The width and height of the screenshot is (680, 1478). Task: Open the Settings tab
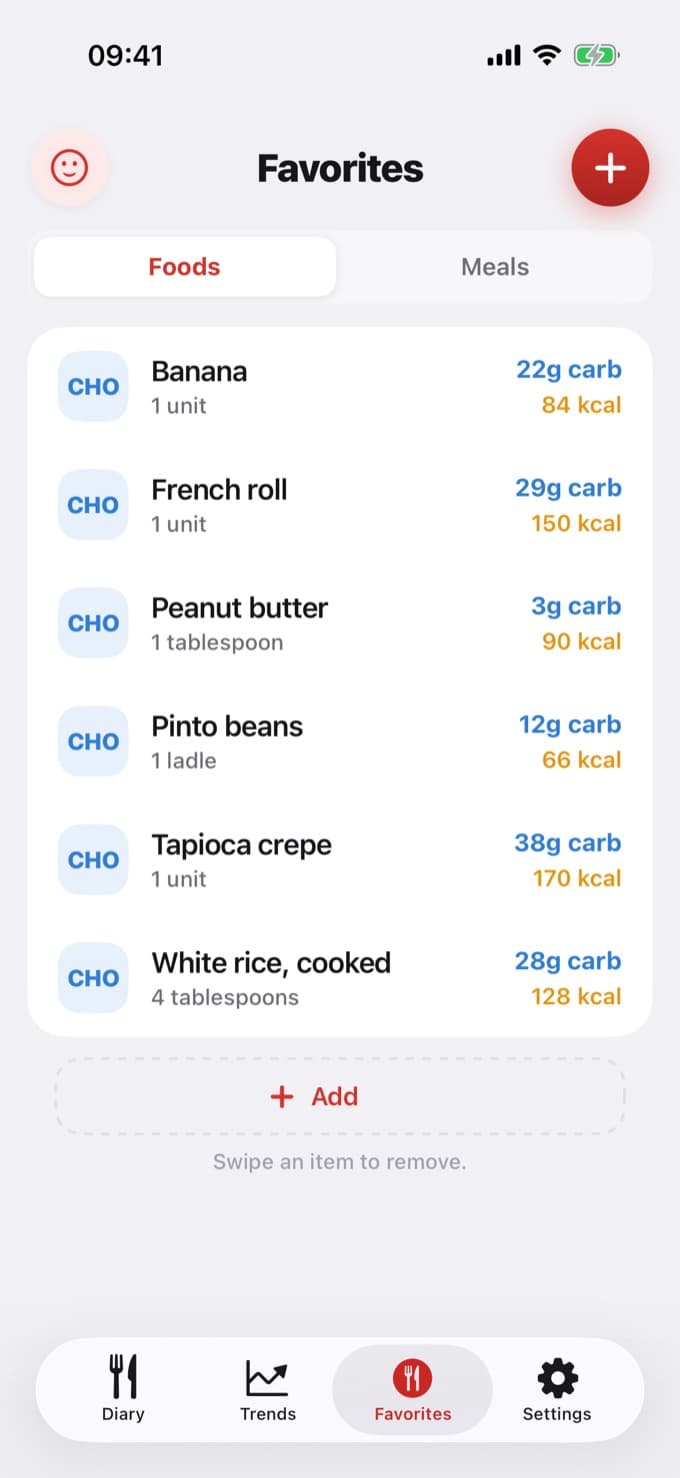(557, 1389)
